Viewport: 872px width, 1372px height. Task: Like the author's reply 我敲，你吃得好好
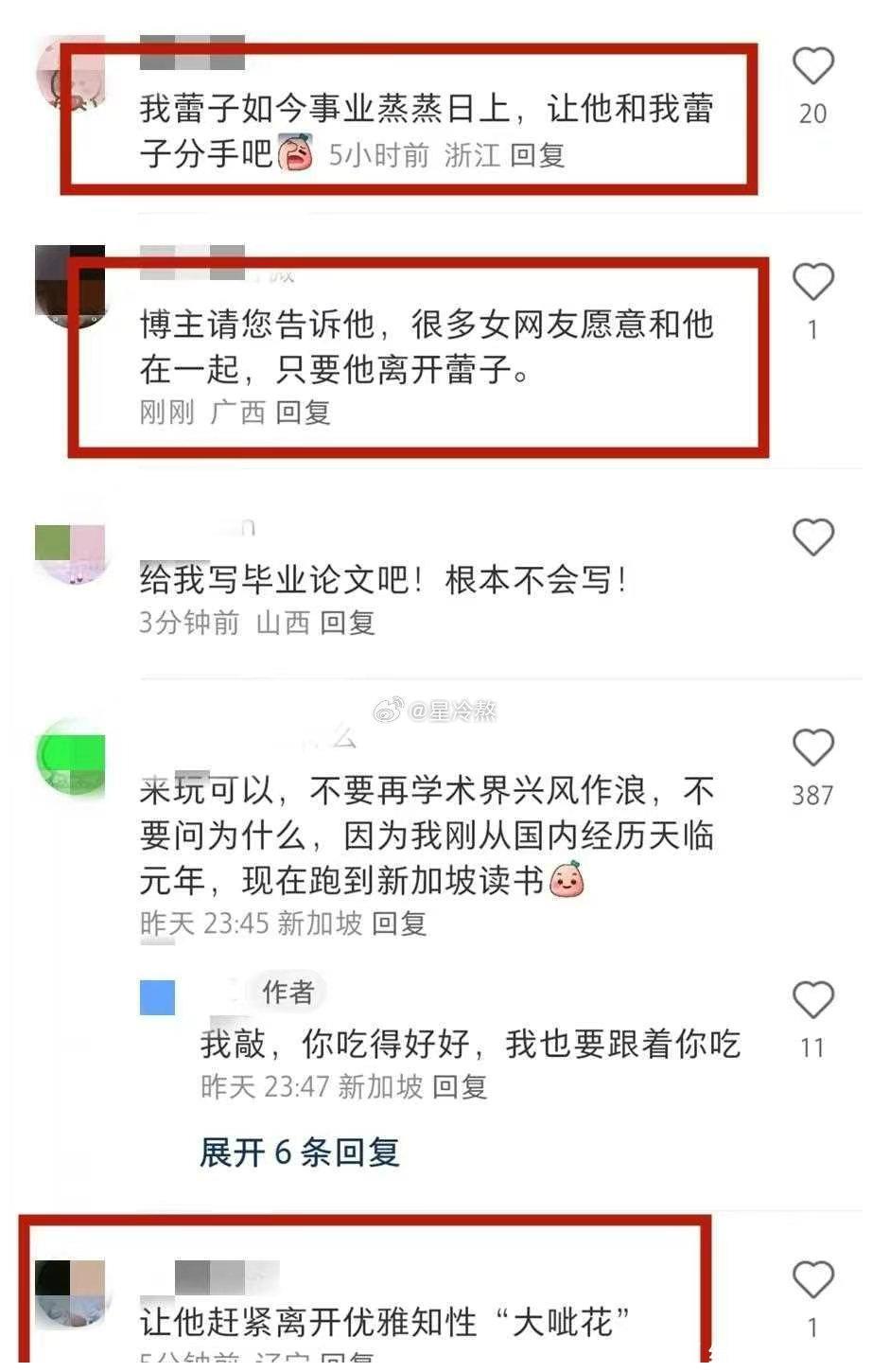point(812,1000)
